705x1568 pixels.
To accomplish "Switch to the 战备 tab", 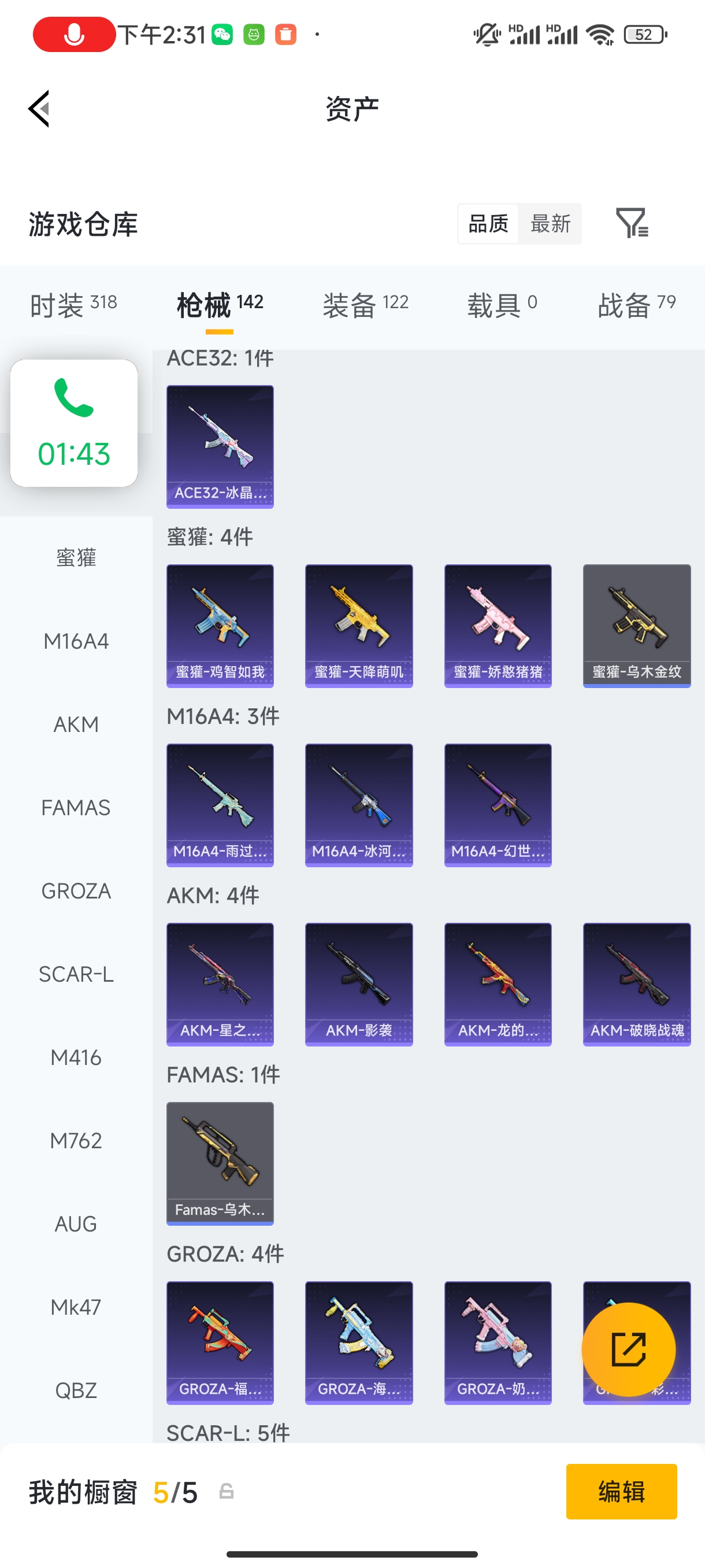I will (x=636, y=304).
